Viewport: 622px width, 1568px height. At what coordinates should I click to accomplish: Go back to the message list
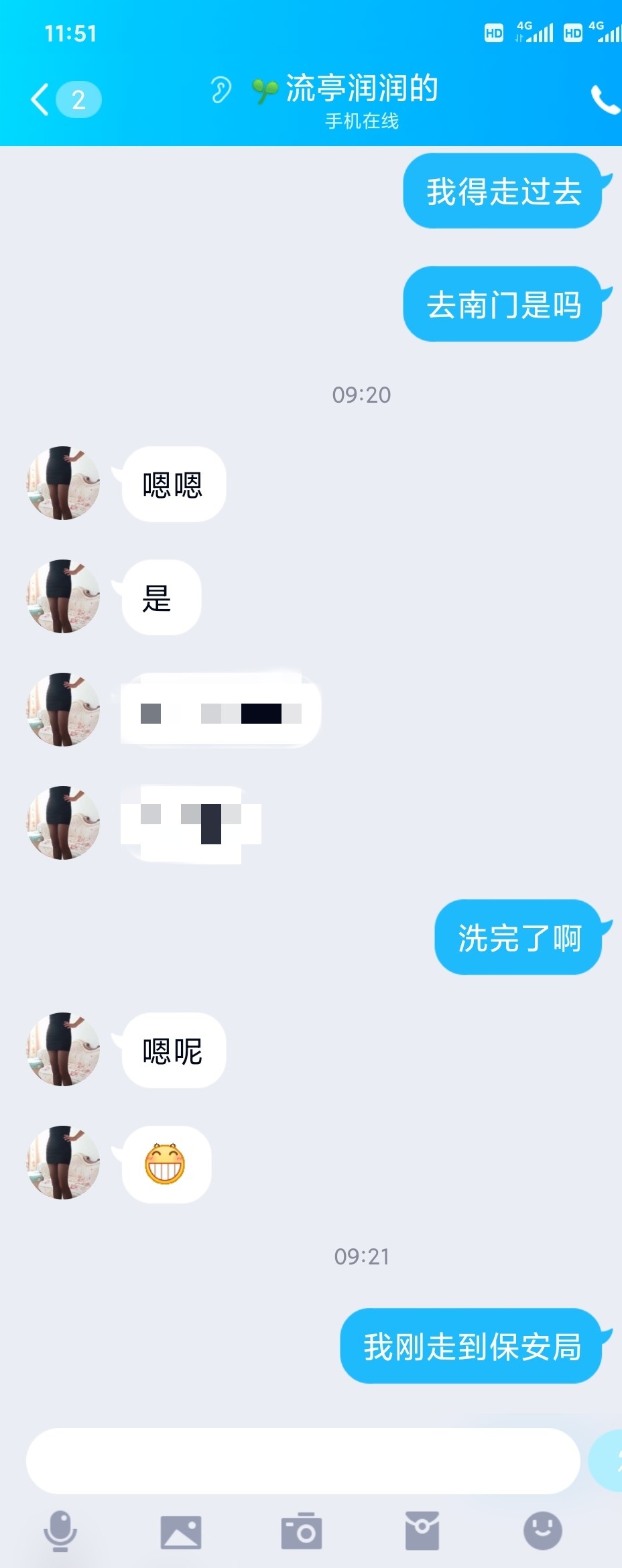pyautogui.click(x=42, y=100)
